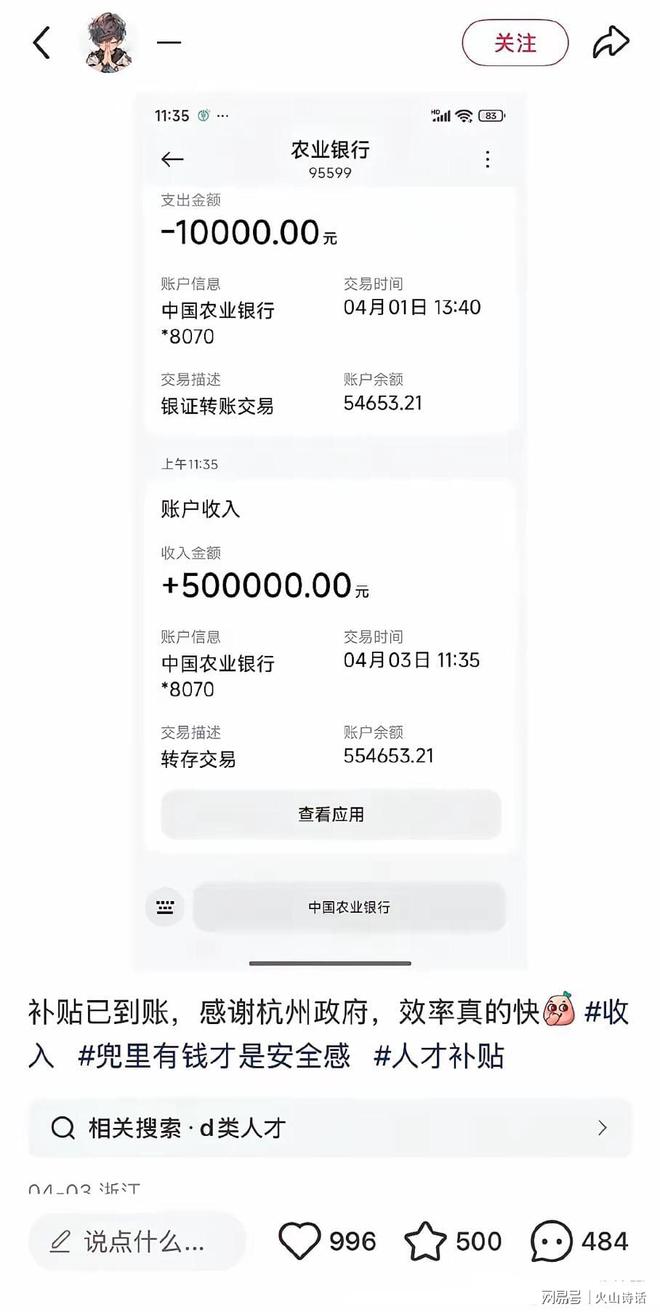
Task: Open comments via the speech bubble icon
Action: [551, 1242]
